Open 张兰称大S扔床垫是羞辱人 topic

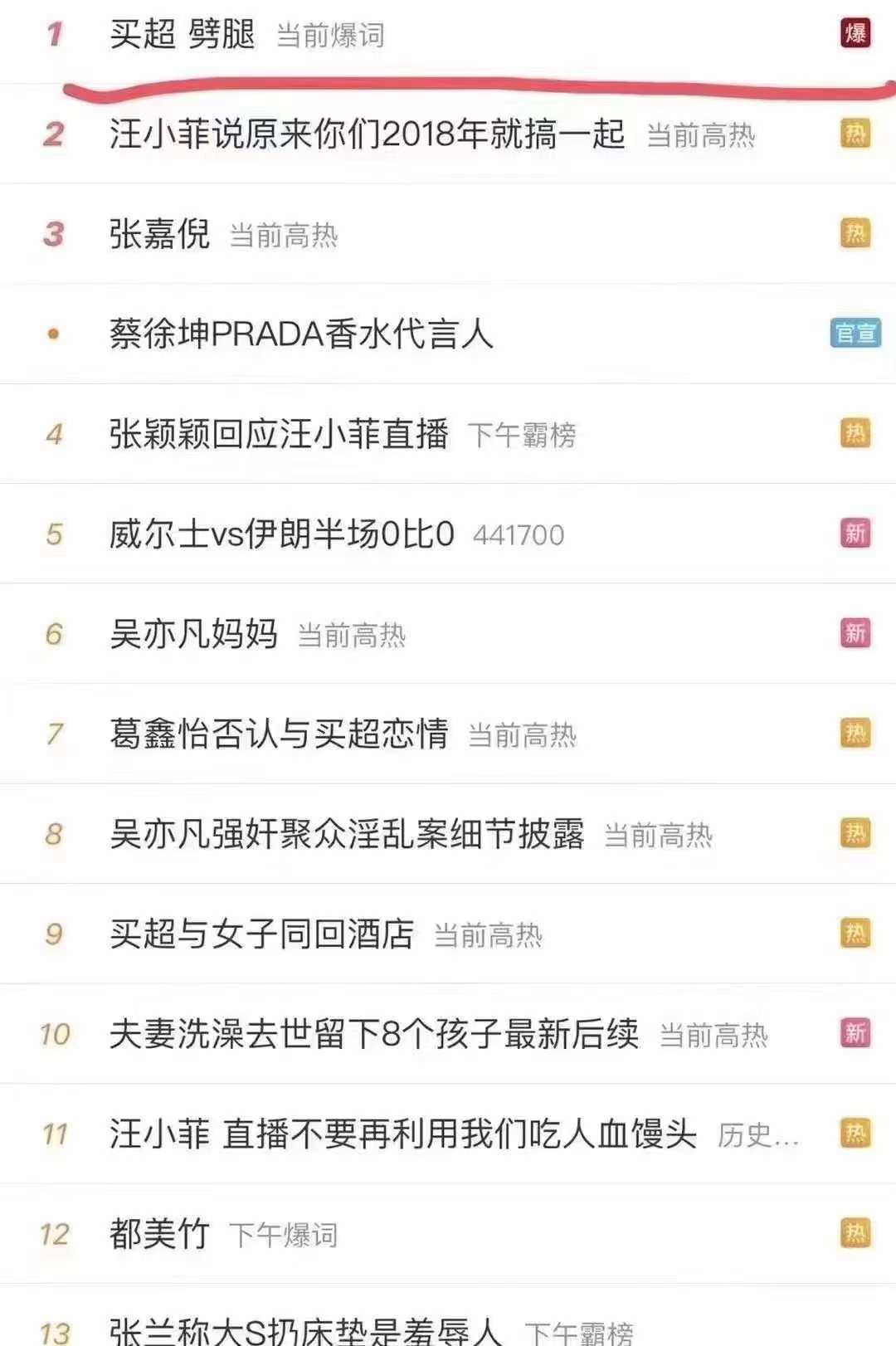point(305,1331)
